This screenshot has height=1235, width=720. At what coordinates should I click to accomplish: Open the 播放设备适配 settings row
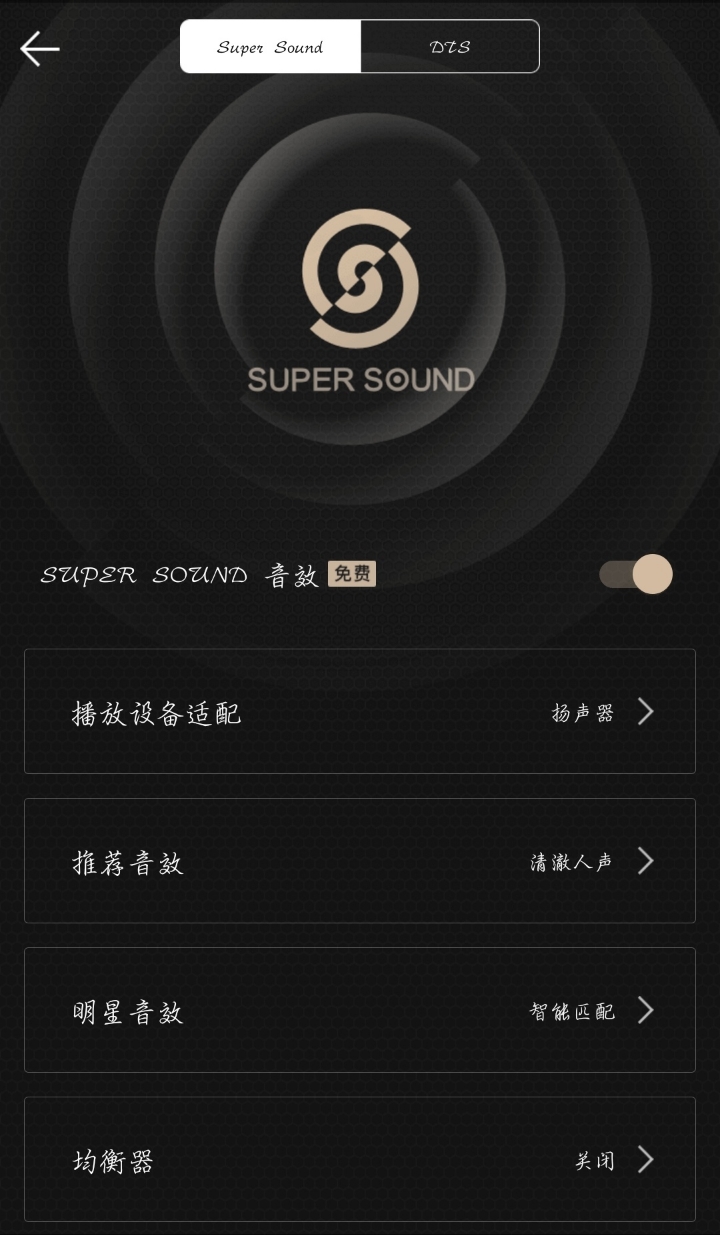(360, 711)
